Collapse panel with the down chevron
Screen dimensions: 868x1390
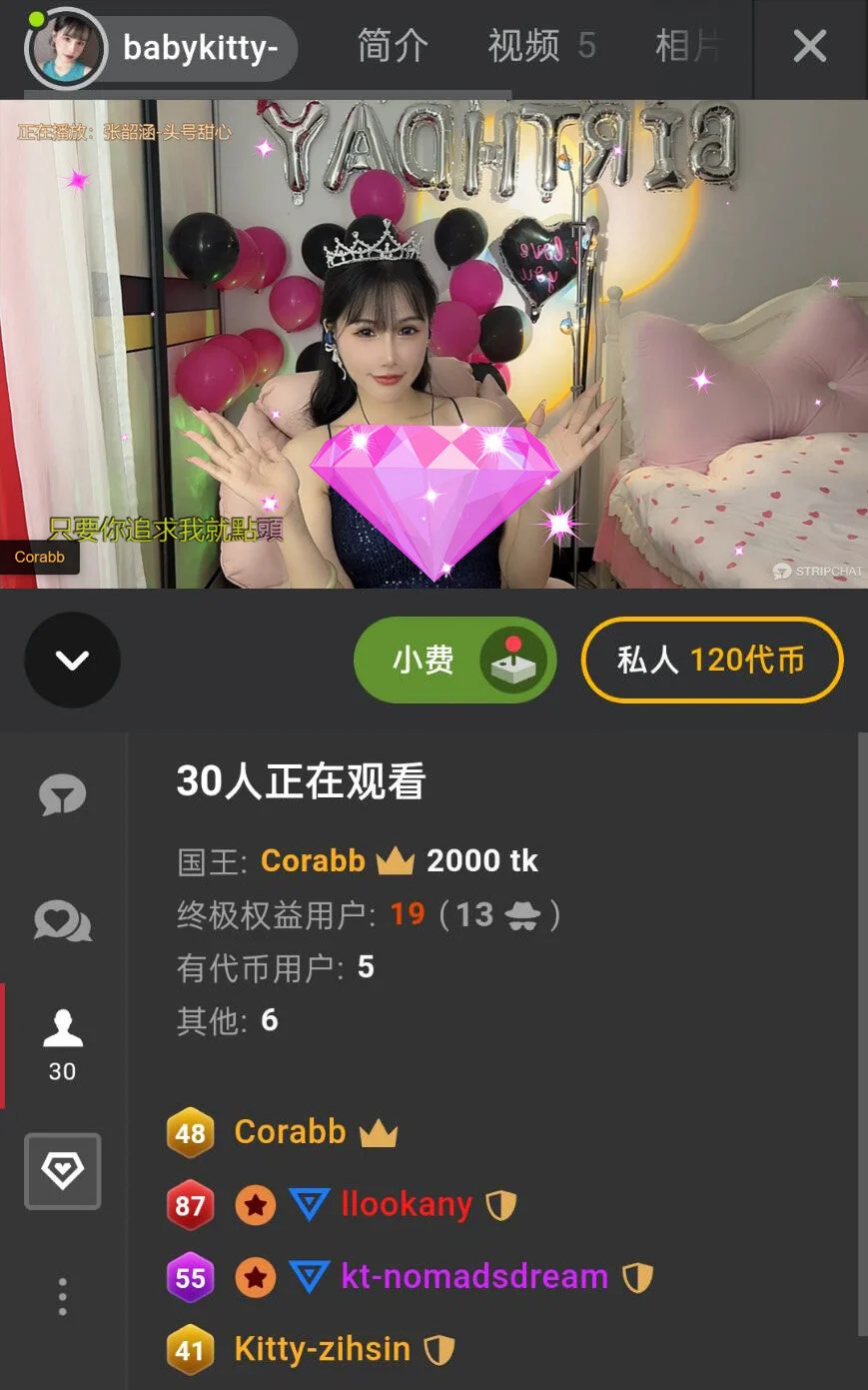tap(72, 660)
